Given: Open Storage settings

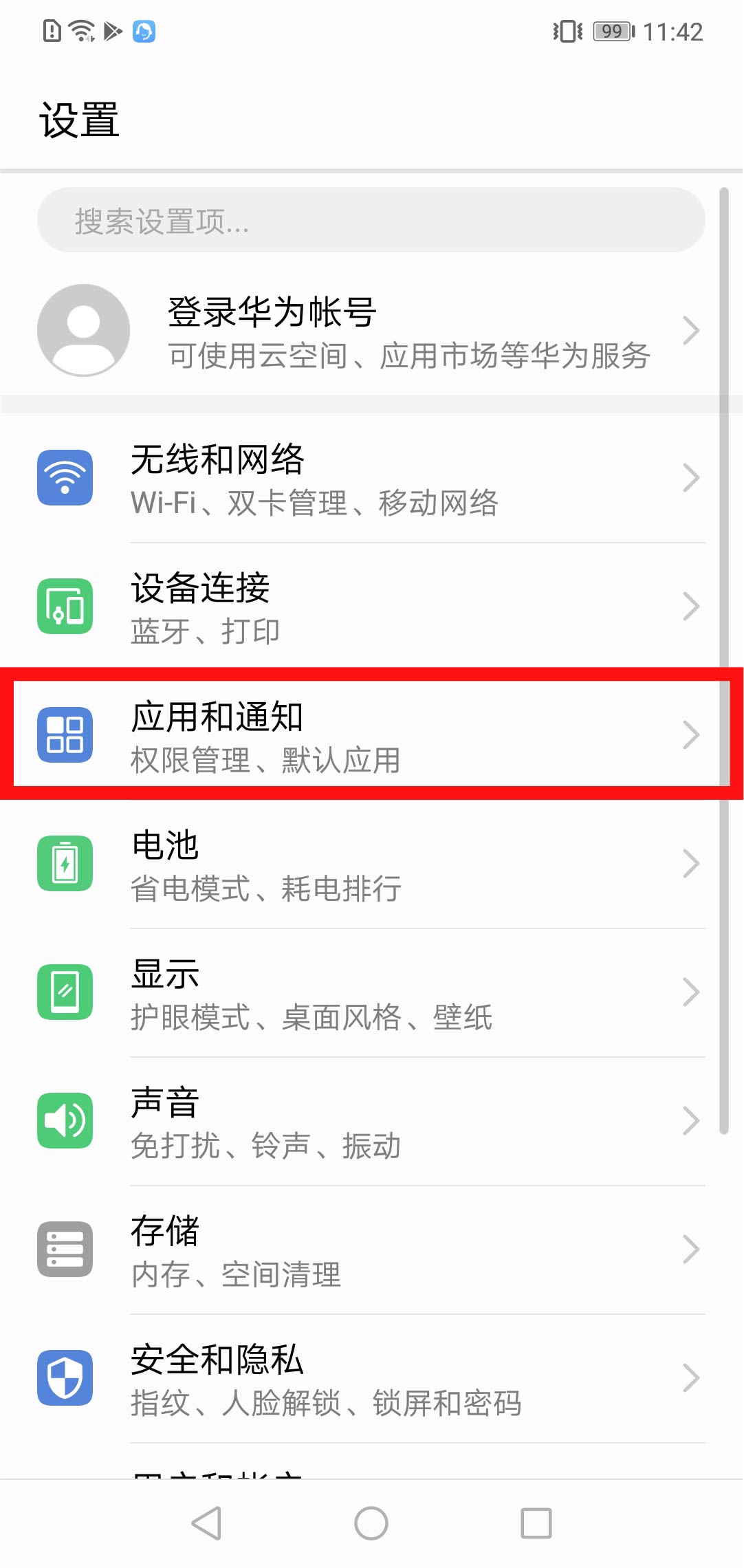Looking at the screenshot, I should (x=371, y=1250).
